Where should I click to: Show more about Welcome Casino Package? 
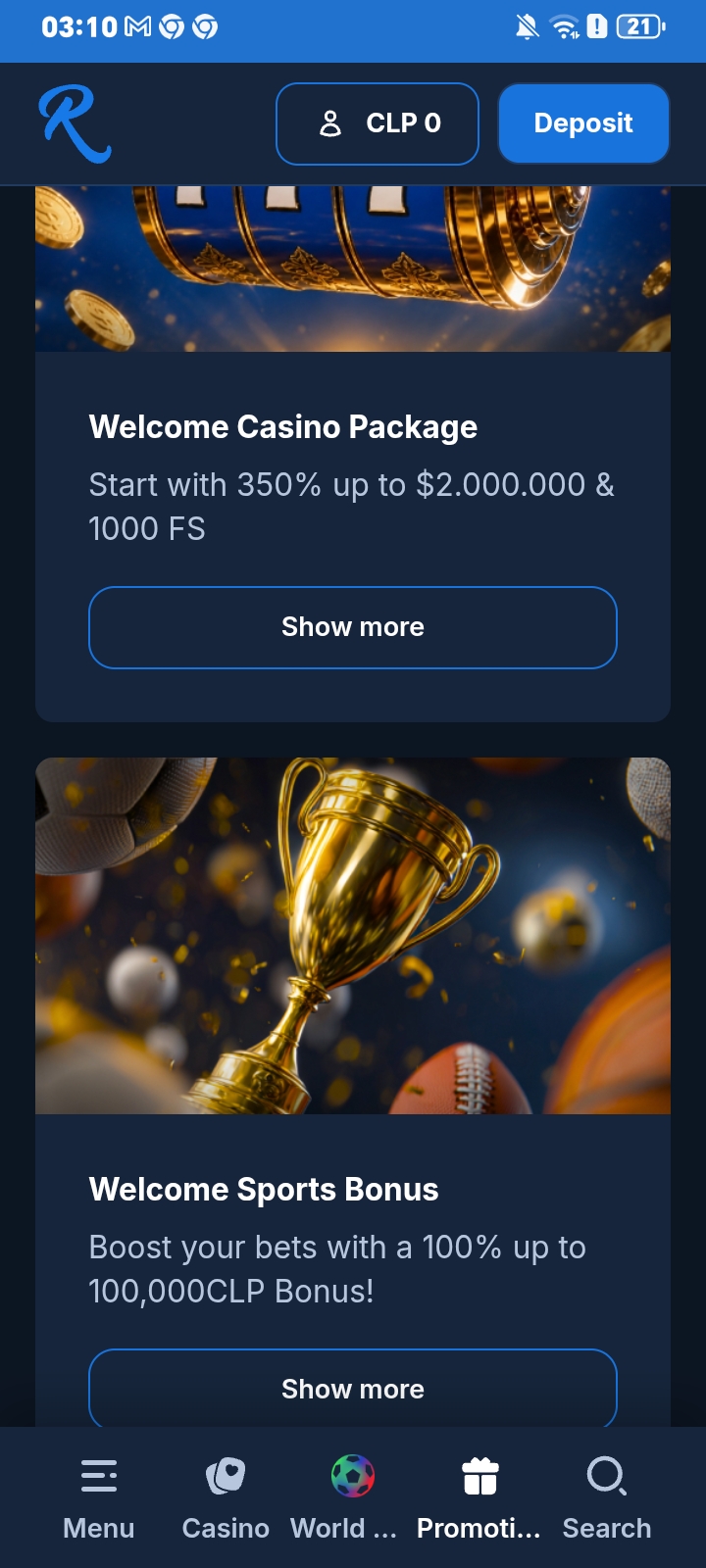click(x=353, y=627)
